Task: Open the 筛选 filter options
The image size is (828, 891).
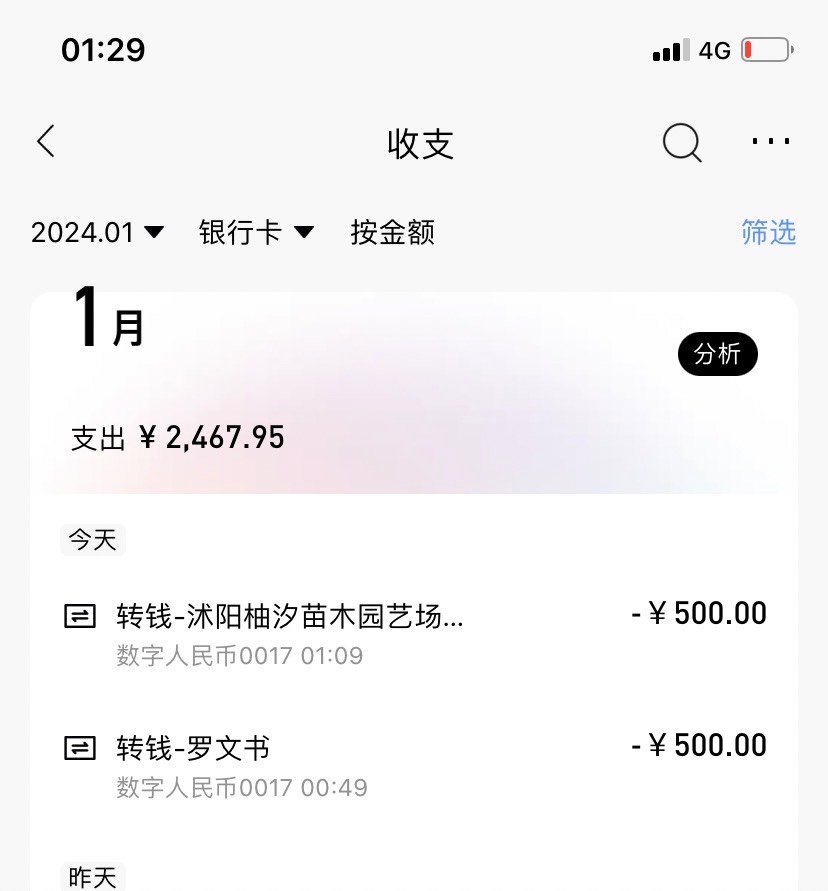Action: [x=768, y=232]
